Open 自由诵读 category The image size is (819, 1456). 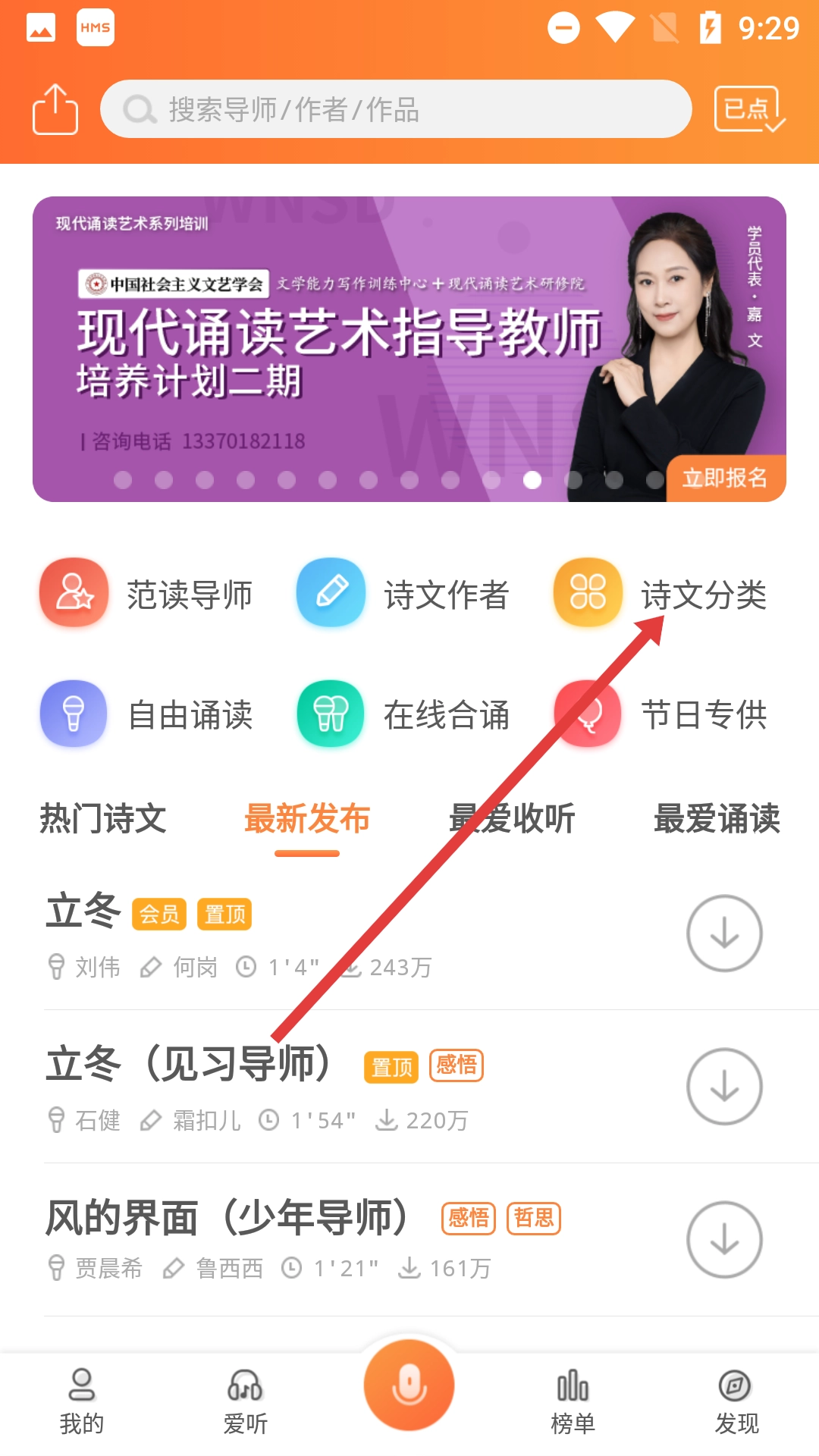(147, 714)
